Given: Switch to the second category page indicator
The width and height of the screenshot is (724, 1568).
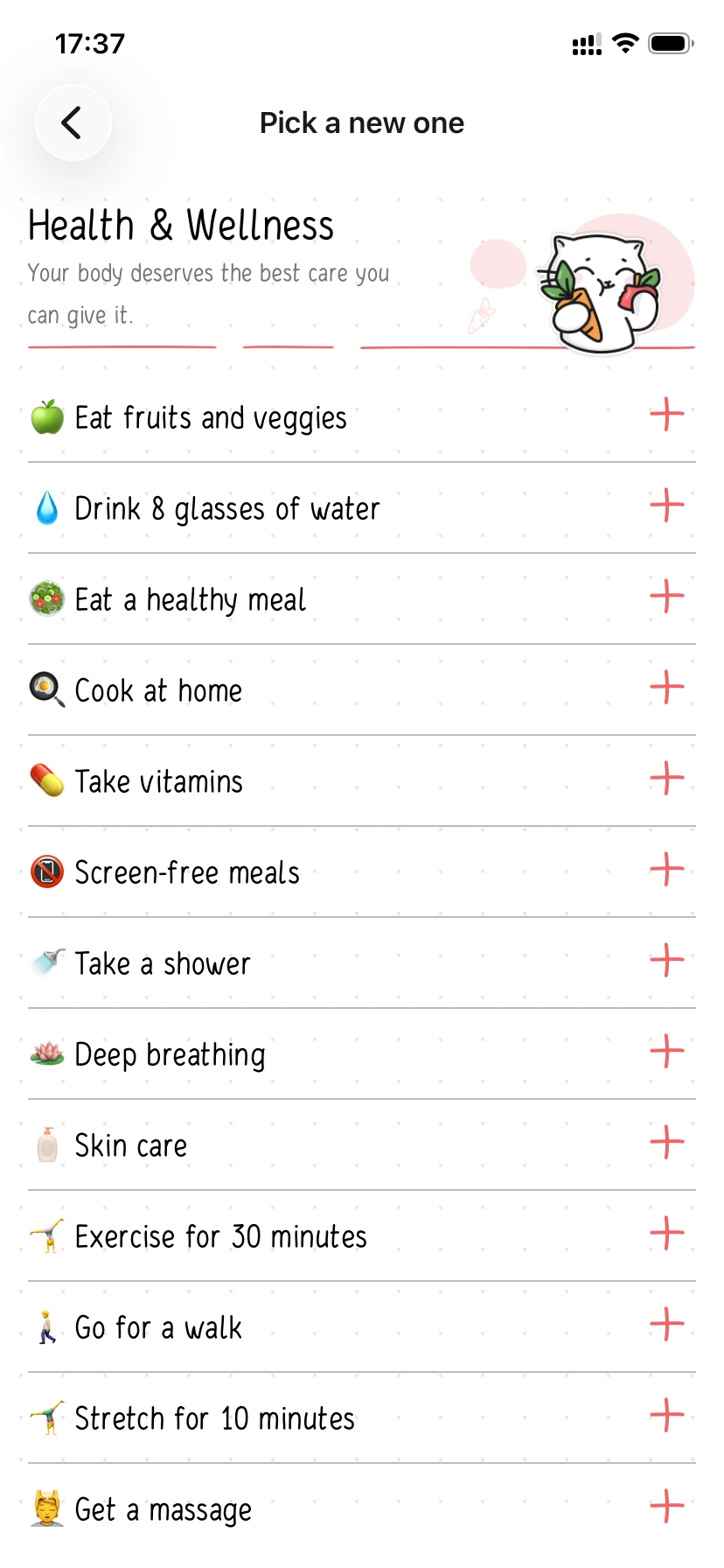Looking at the screenshot, I should click(x=287, y=346).
